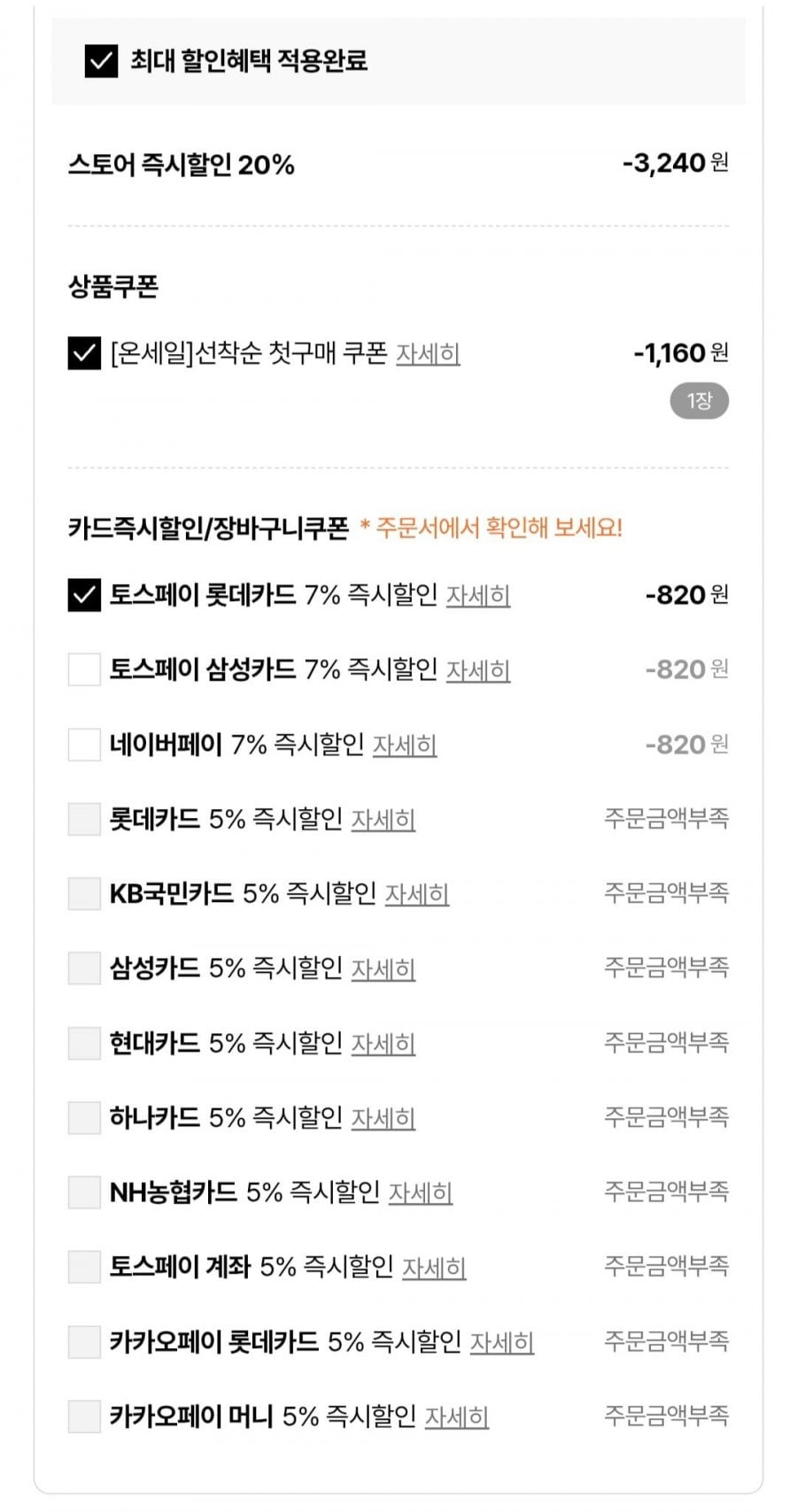See 자세히 for NH농협카드 5% 즉시할인
Viewport: 797px width, 1512px height.
click(421, 1193)
